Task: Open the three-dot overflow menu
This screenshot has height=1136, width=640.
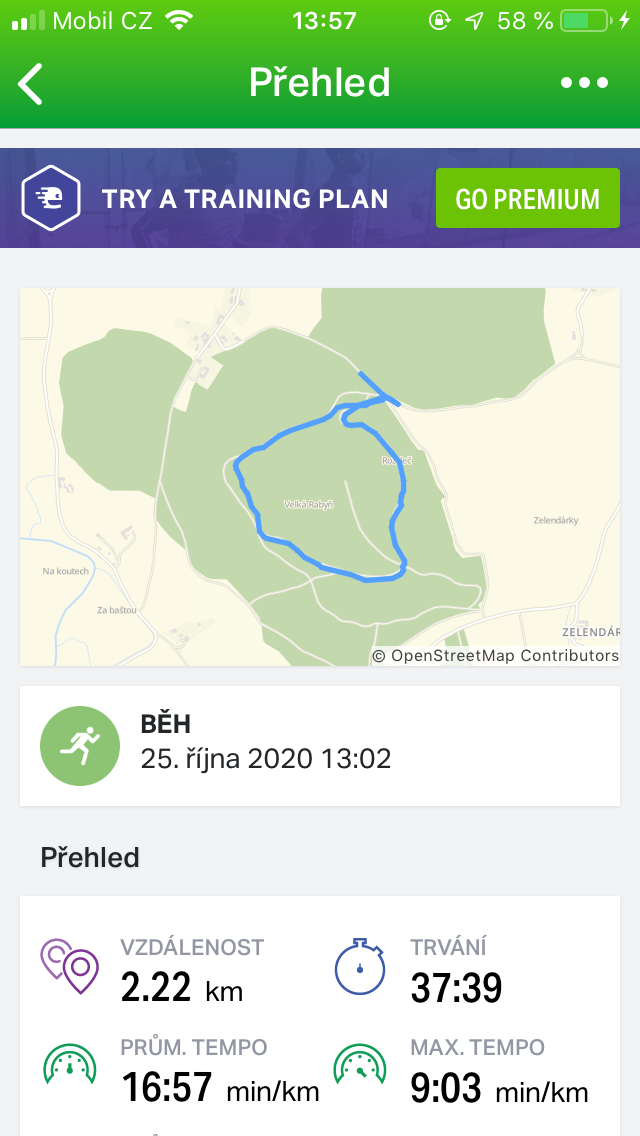Action: click(x=584, y=83)
